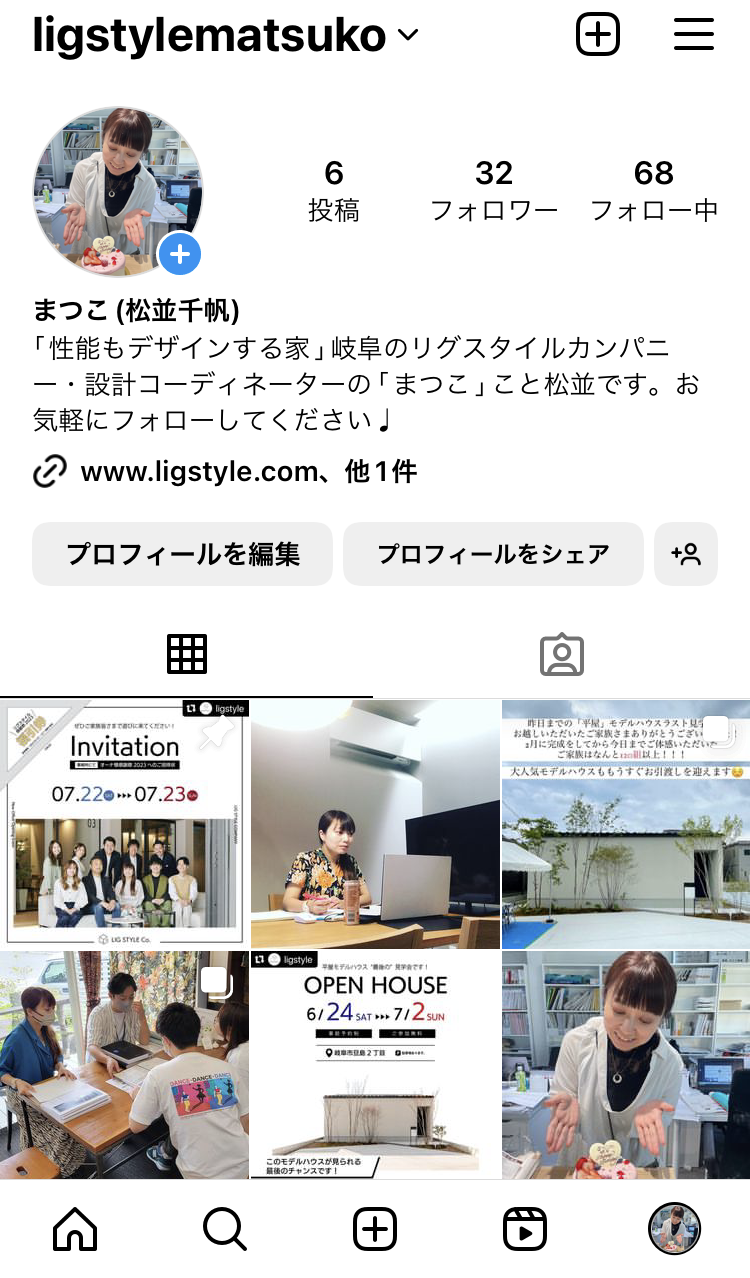
Task: Tap プロフィールを編集
Action: point(182,554)
